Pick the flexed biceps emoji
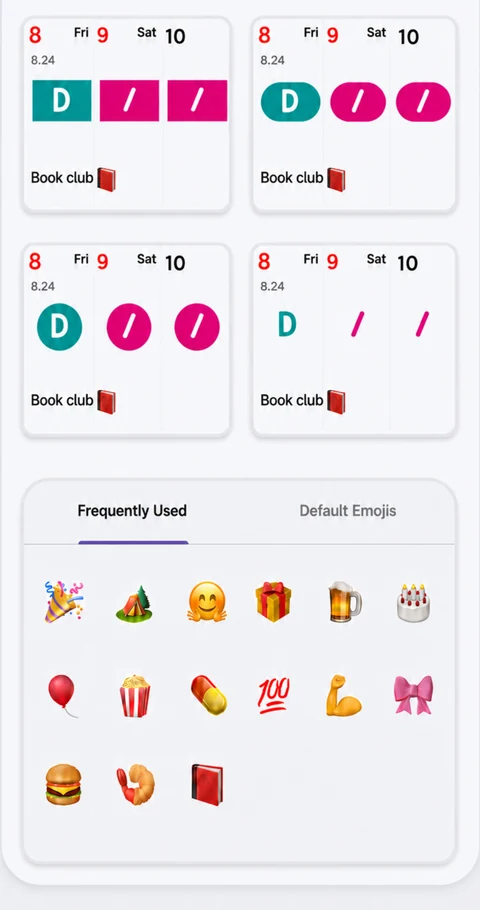Viewport: 480px width, 910px height. coord(344,695)
